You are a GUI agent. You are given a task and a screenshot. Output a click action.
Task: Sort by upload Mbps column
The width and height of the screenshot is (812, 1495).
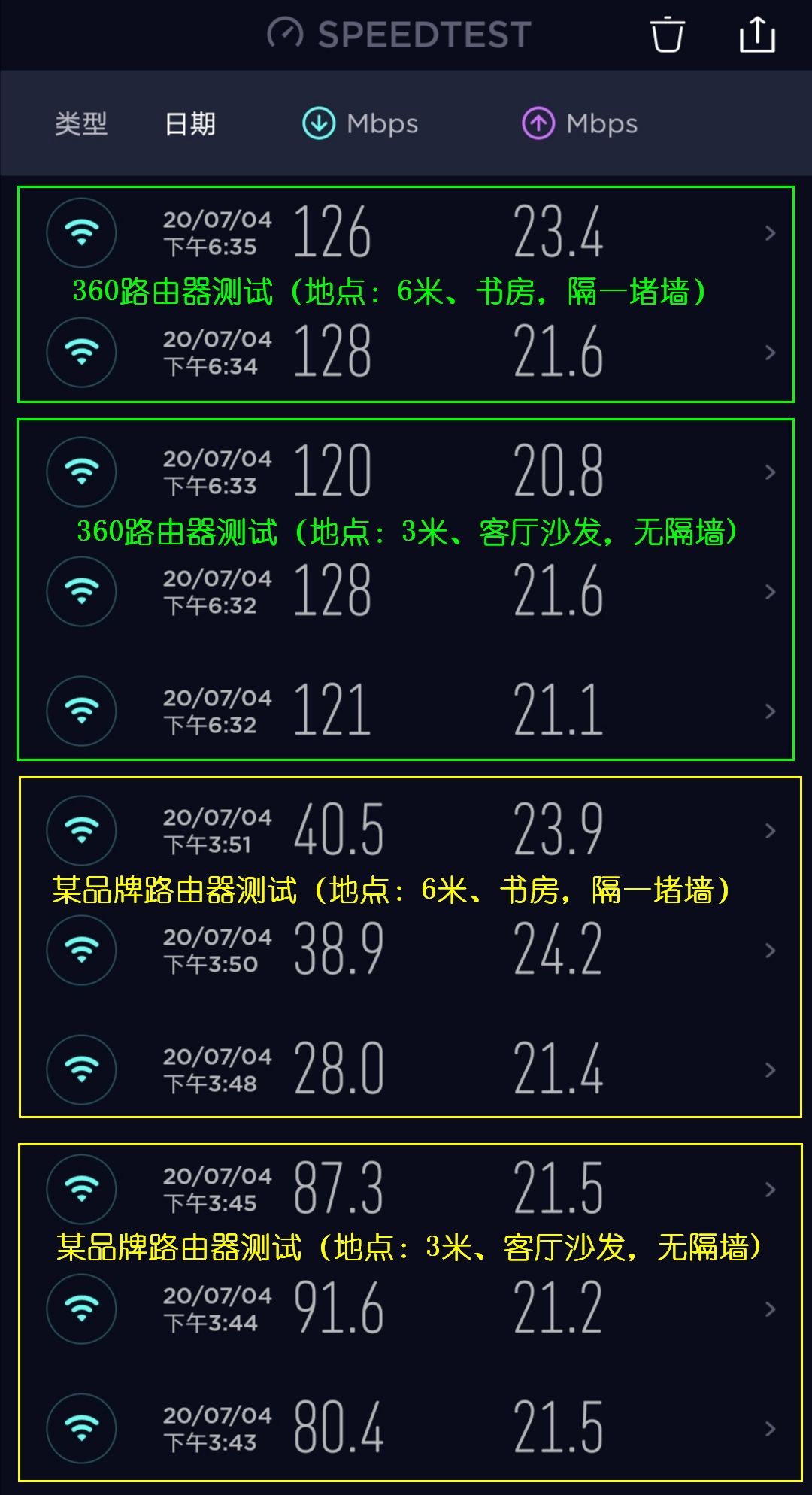point(580,123)
